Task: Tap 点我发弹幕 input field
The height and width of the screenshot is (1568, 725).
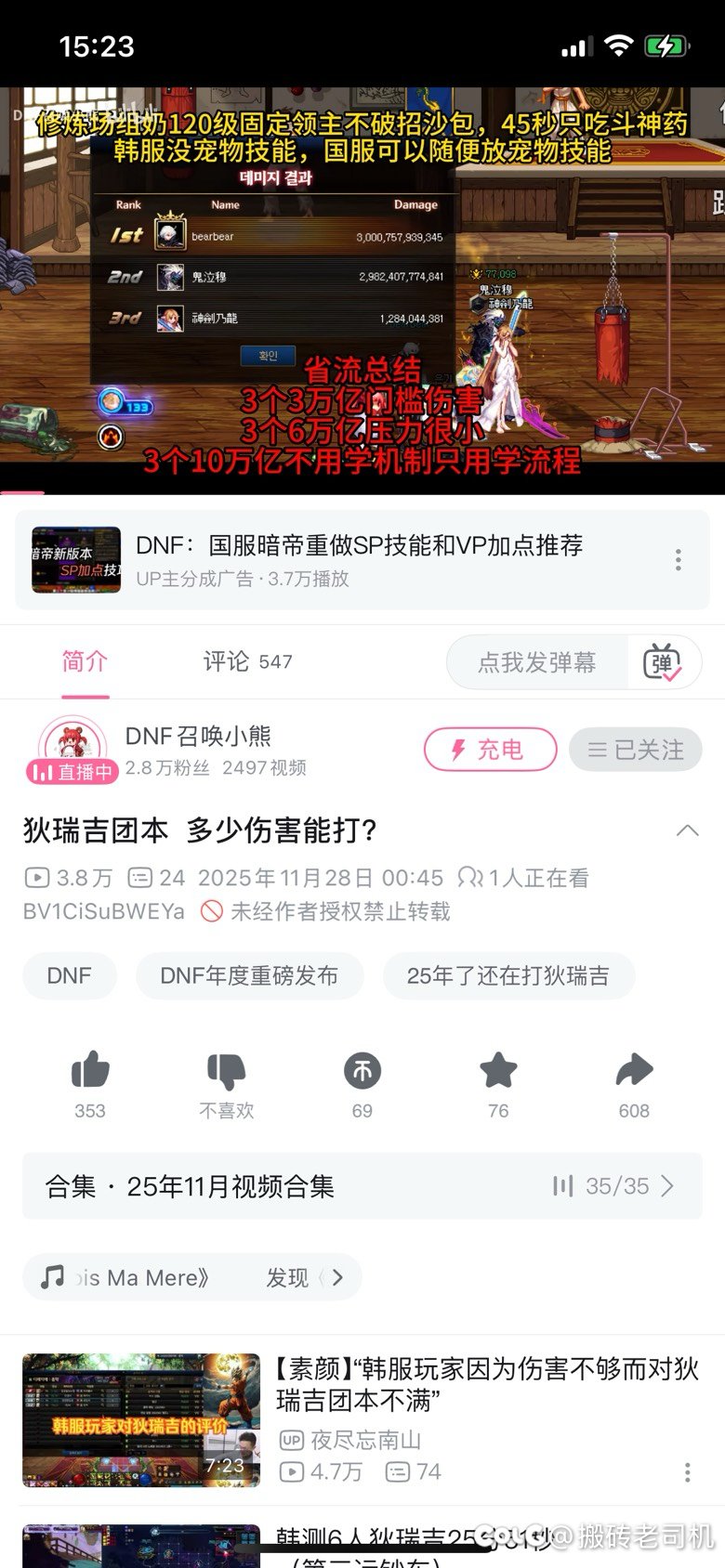Action: (x=537, y=662)
